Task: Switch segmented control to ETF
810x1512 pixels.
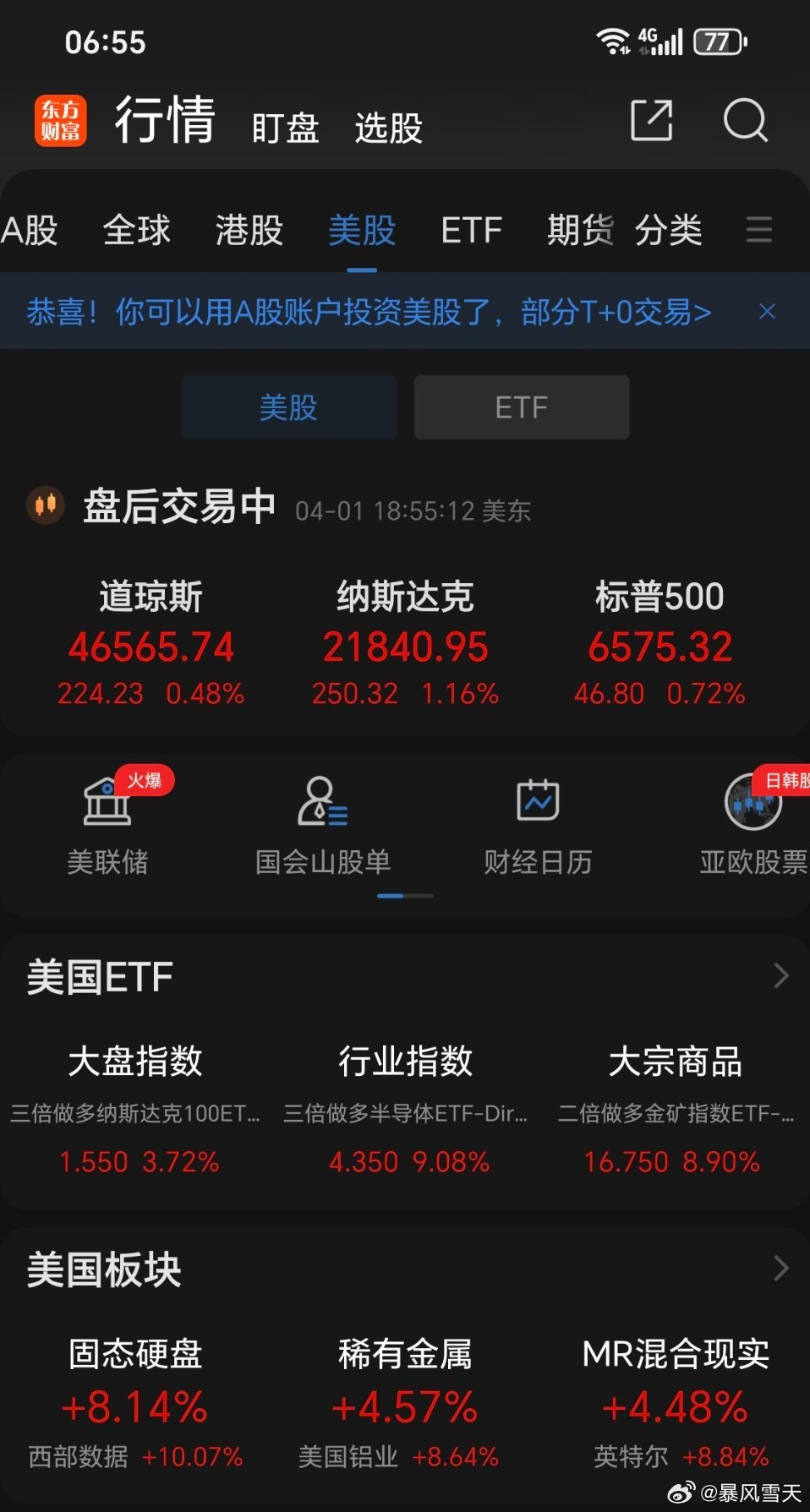Action: point(521,407)
